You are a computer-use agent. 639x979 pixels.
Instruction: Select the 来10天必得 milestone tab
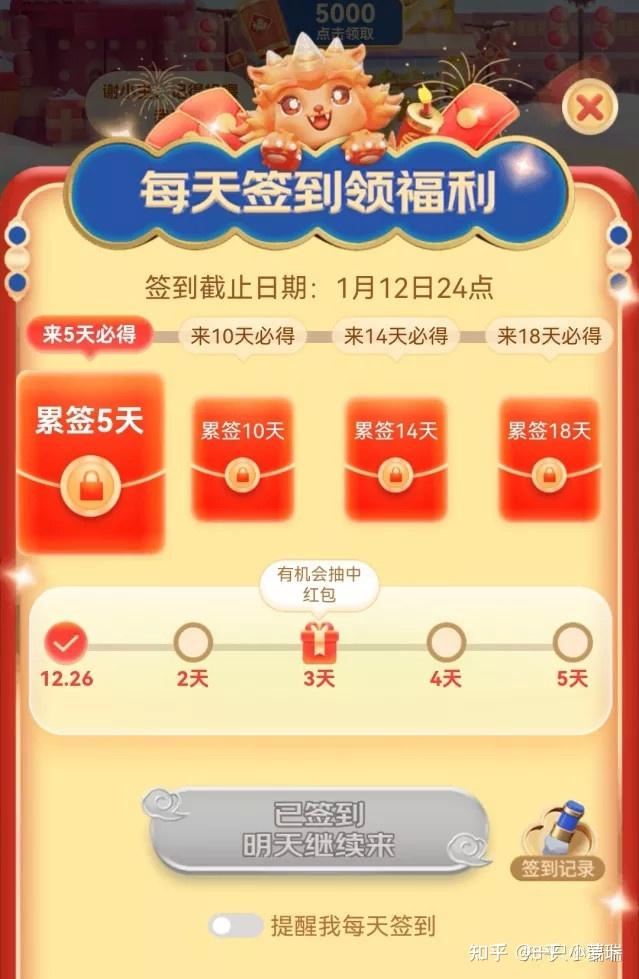243,336
